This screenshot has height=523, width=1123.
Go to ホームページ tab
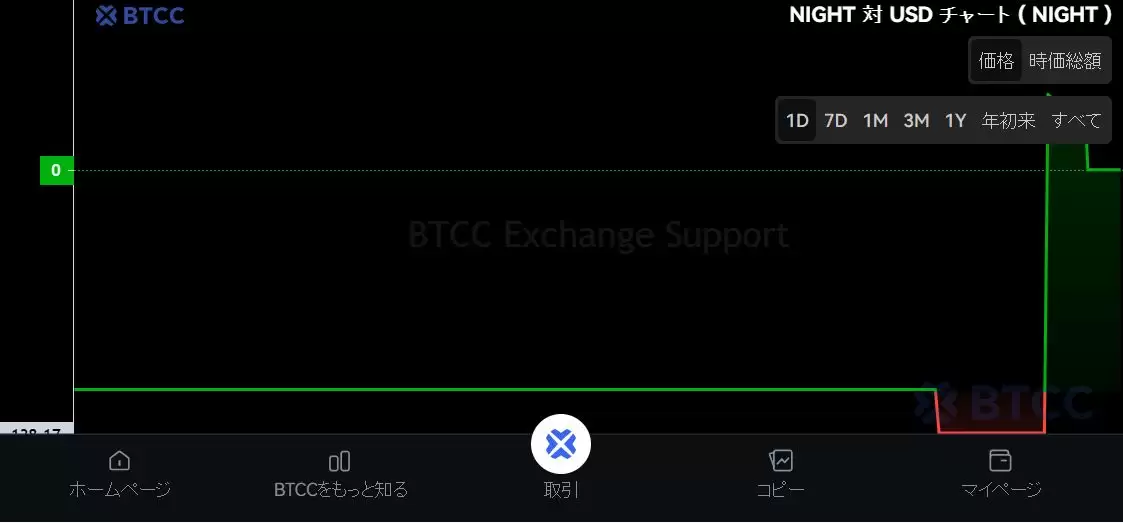[x=119, y=474]
